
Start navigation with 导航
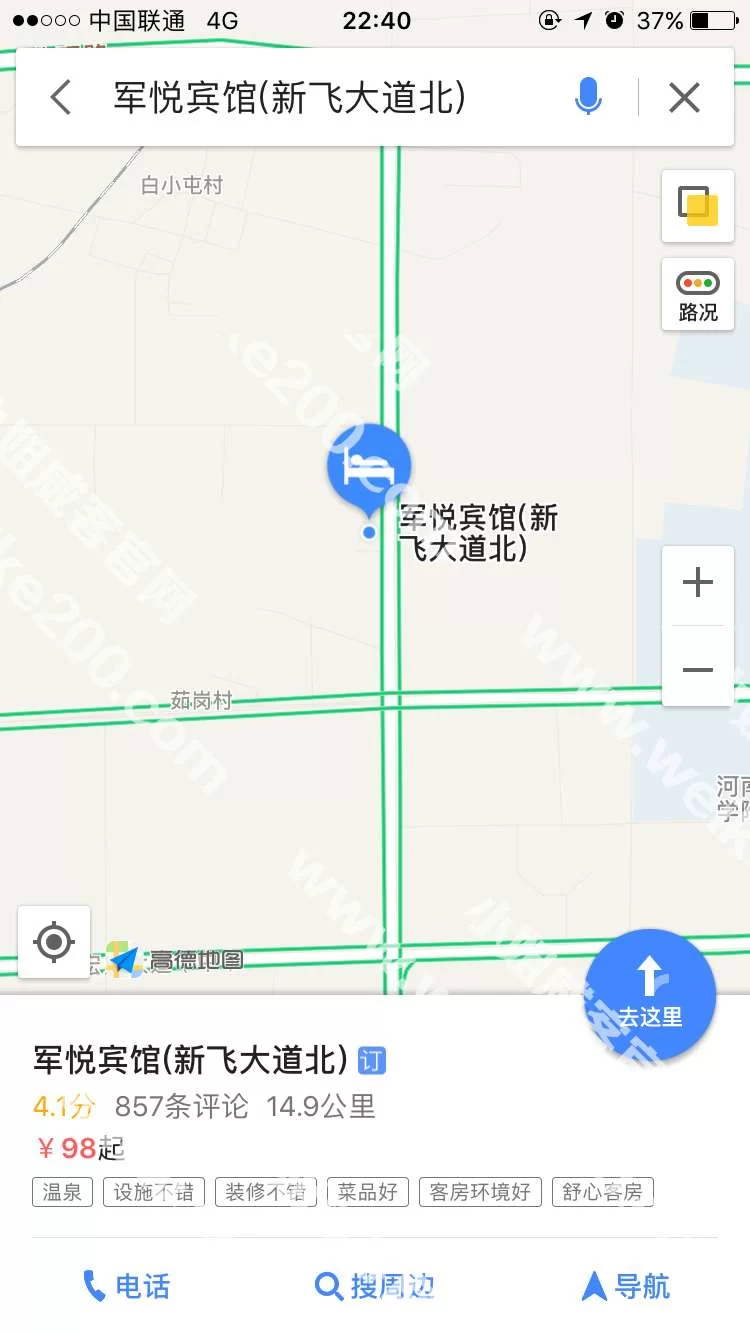(625, 1286)
